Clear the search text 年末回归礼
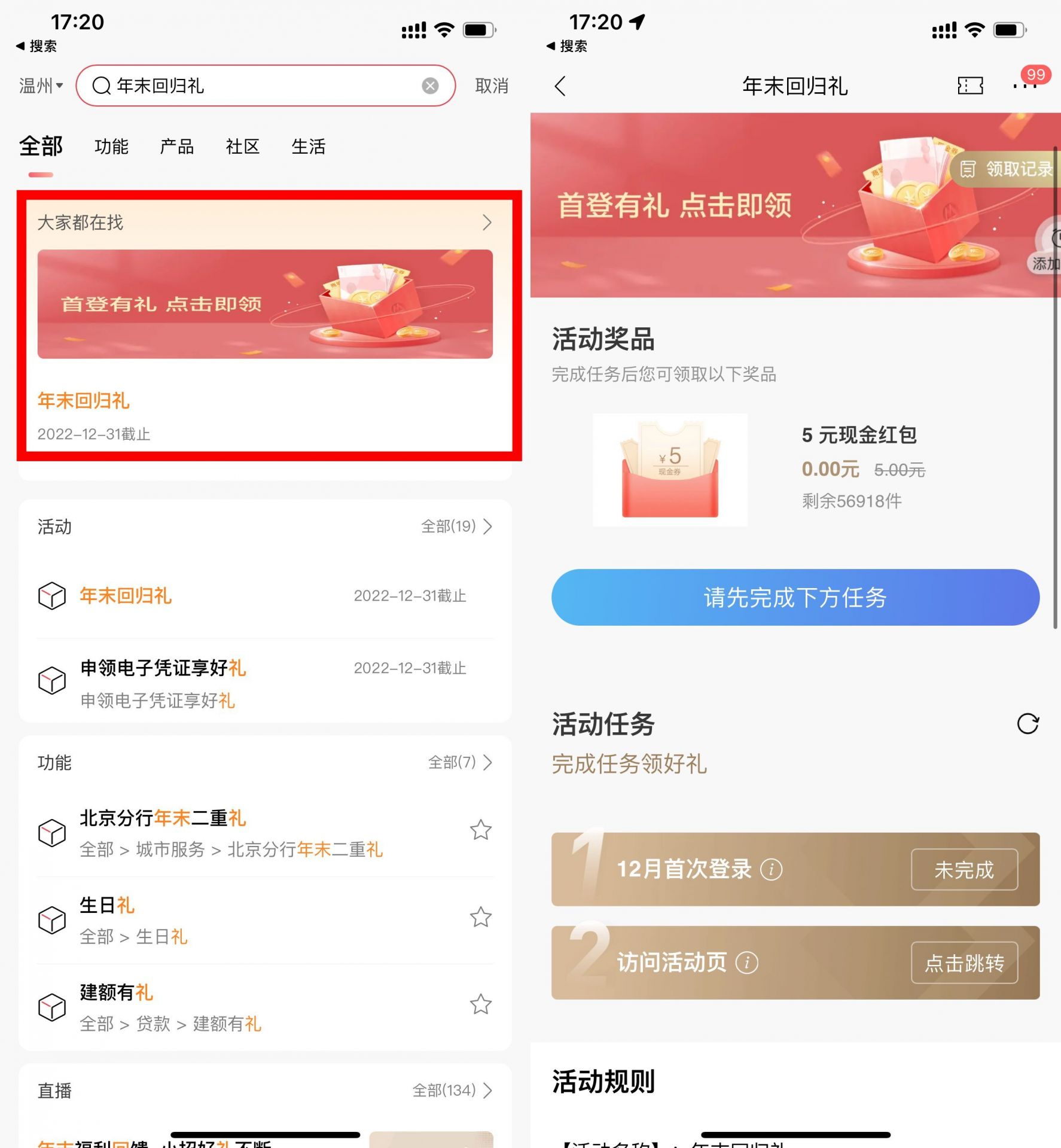1061x1148 pixels. pyautogui.click(x=429, y=86)
